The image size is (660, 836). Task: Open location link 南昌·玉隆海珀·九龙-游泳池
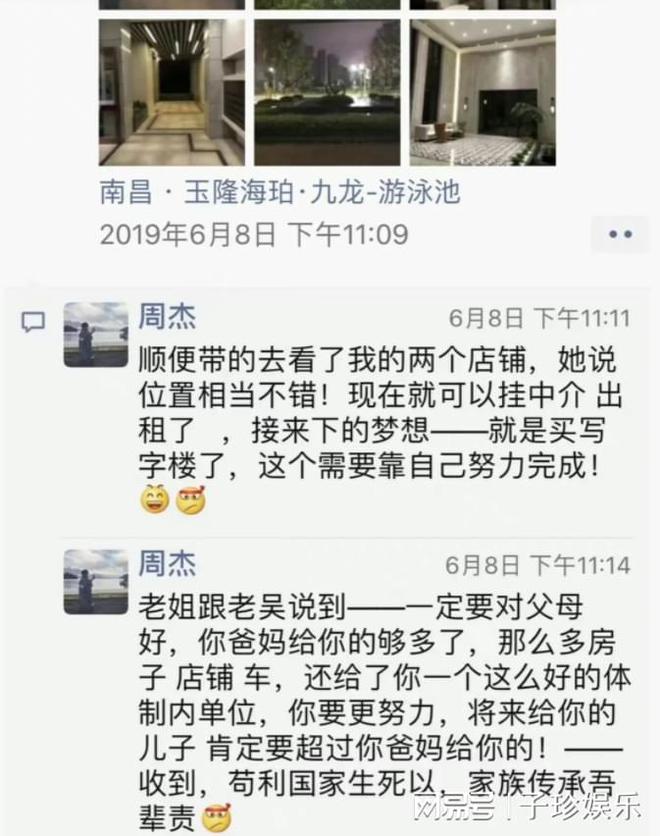[x=280, y=192]
